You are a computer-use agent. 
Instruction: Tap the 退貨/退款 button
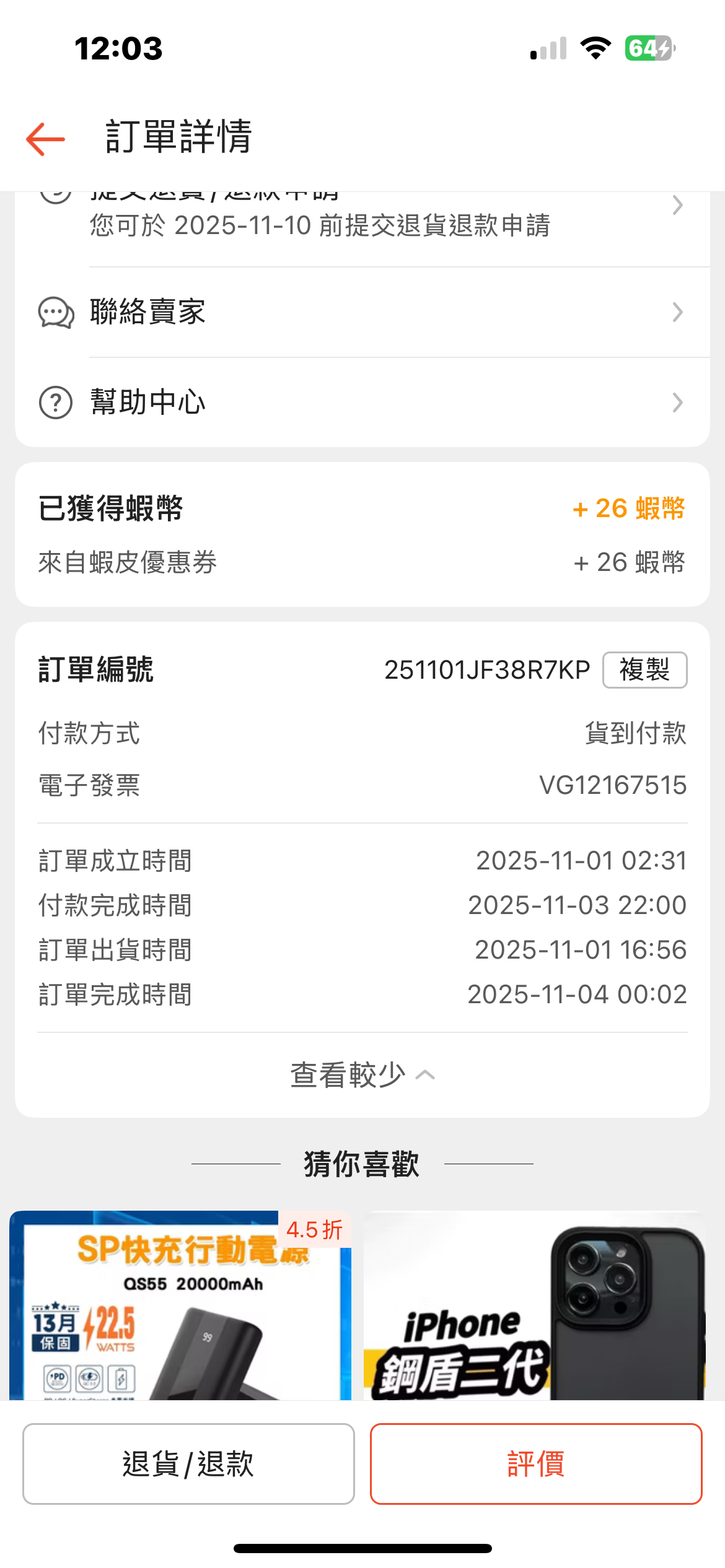click(188, 1464)
